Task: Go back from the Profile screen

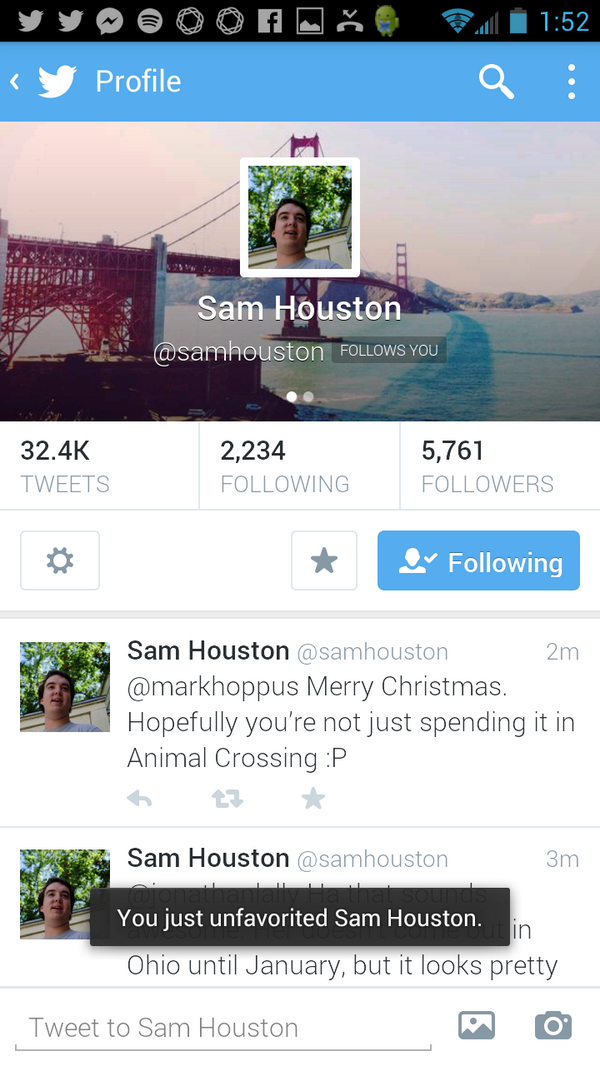Action: tap(16, 82)
